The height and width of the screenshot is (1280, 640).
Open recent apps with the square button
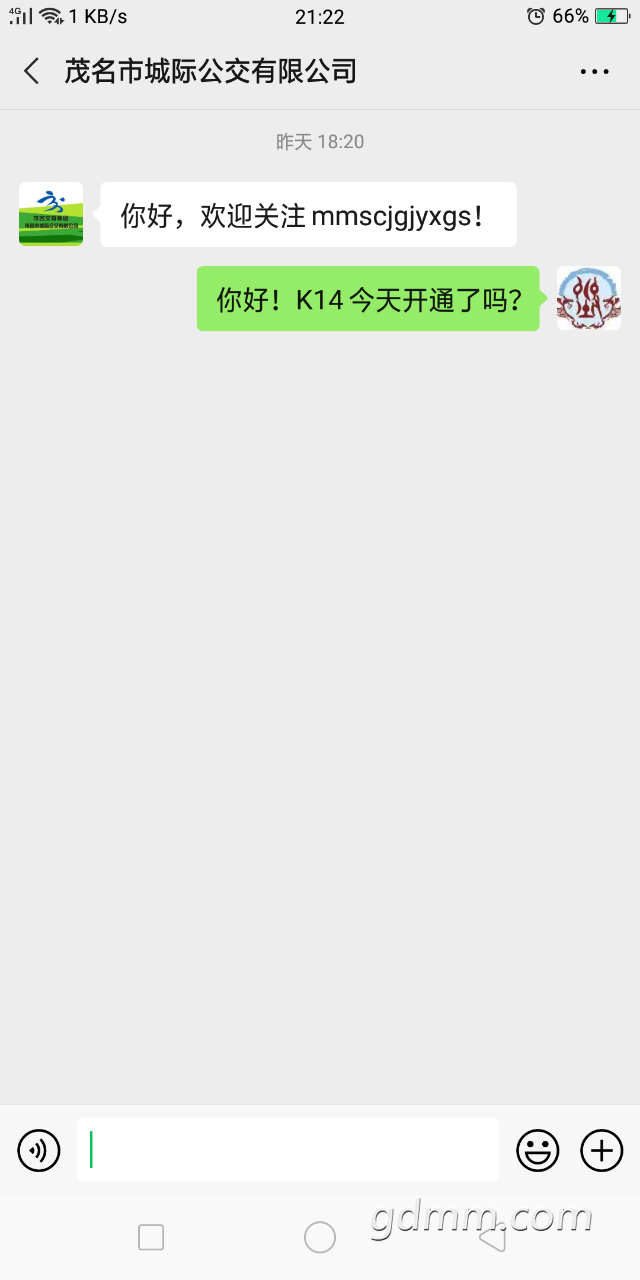151,1237
